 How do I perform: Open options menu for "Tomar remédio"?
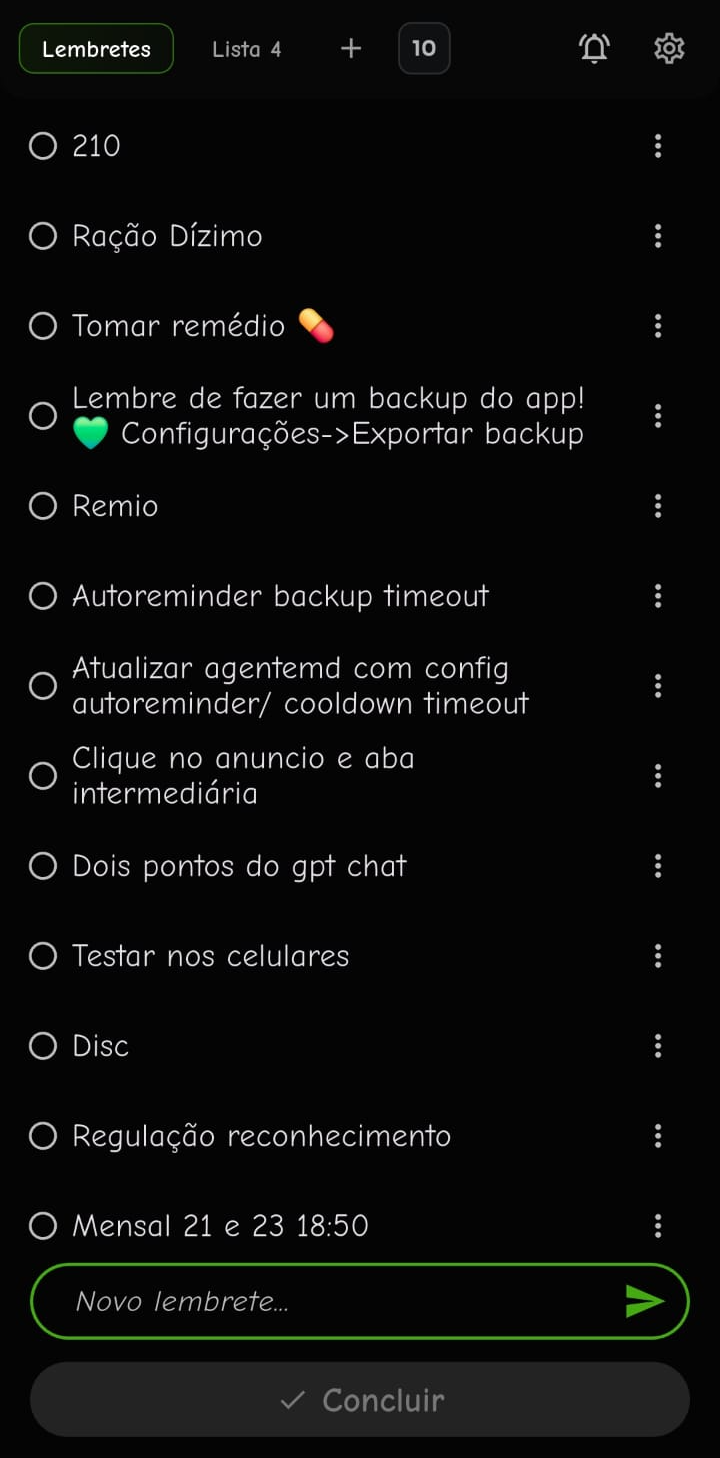point(658,325)
